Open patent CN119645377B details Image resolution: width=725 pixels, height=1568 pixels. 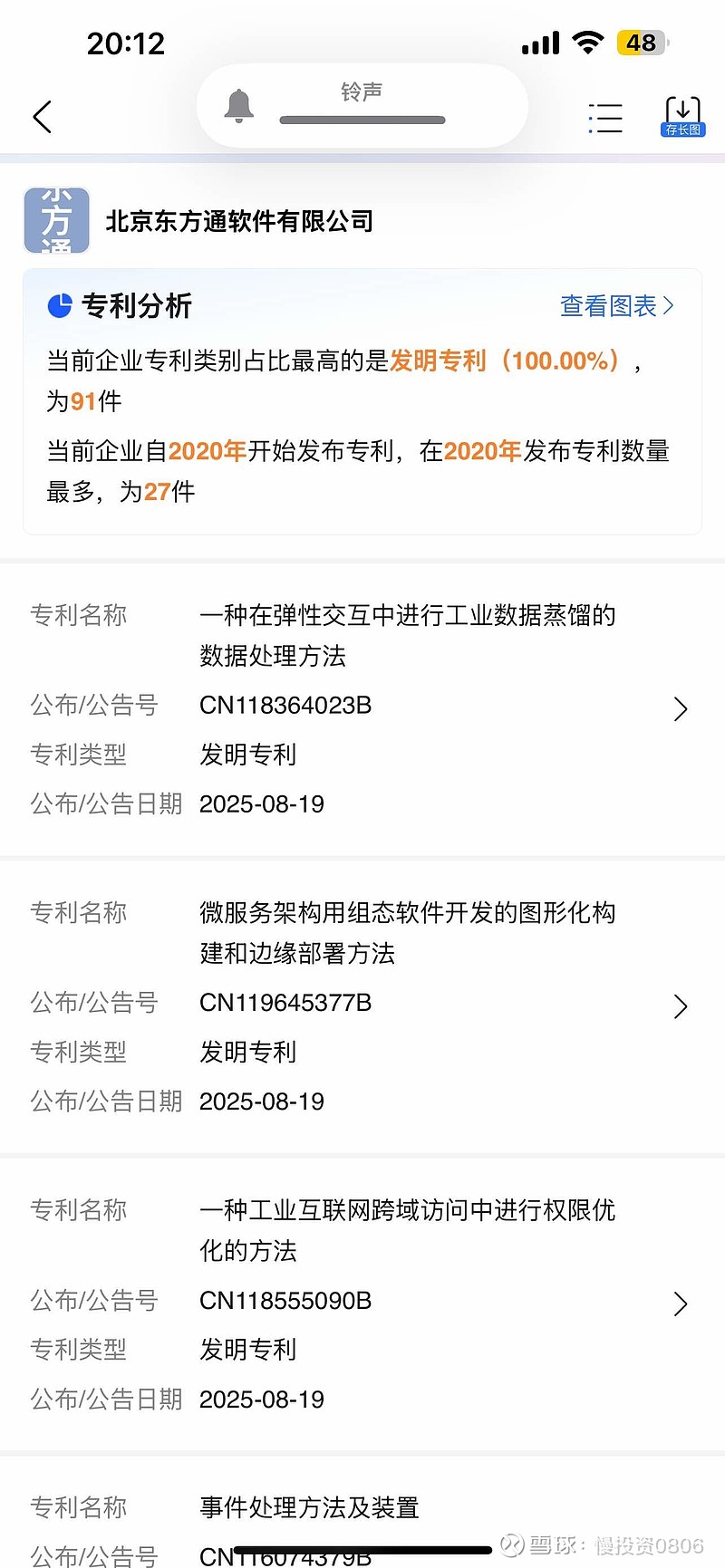click(x=362, y=1006)
